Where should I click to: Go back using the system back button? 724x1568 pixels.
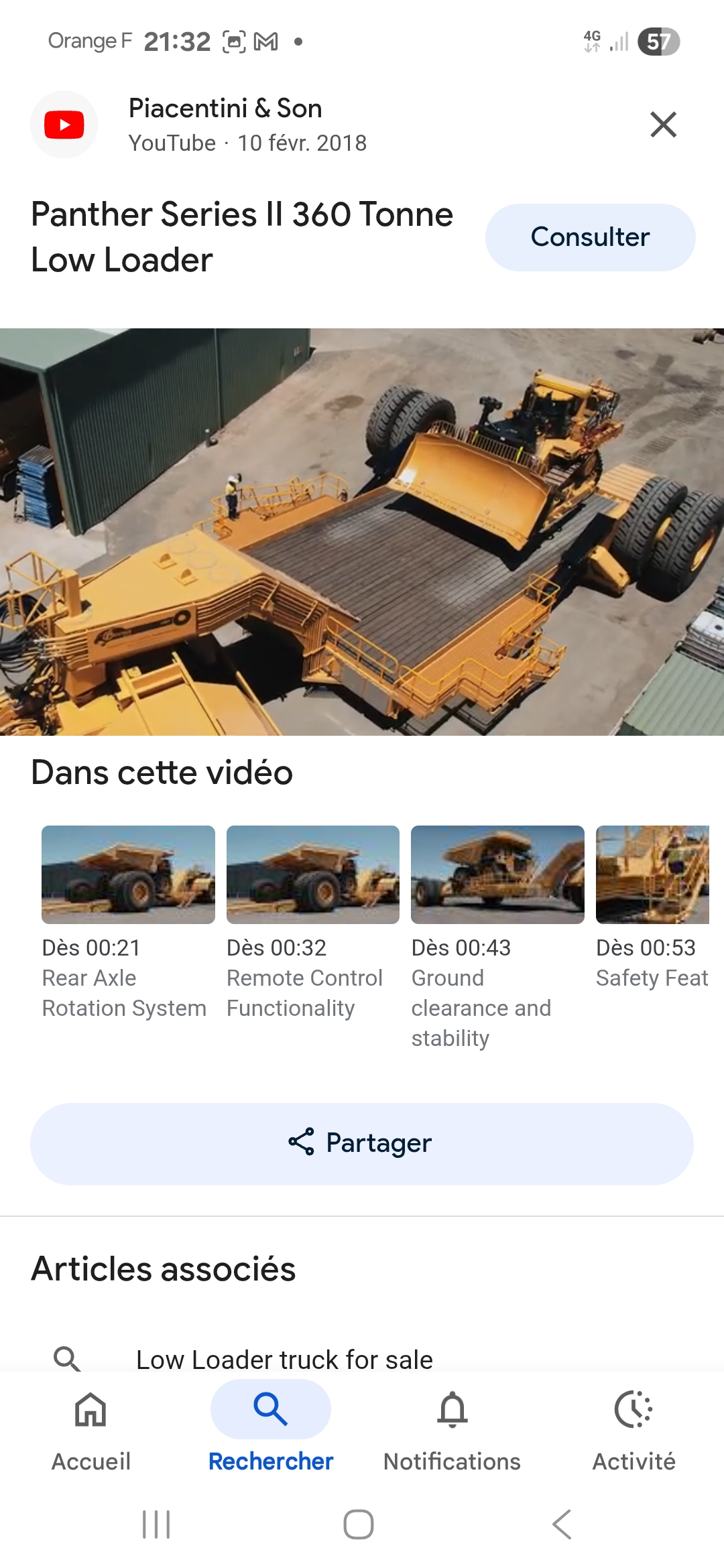[x=562, y=1524]
